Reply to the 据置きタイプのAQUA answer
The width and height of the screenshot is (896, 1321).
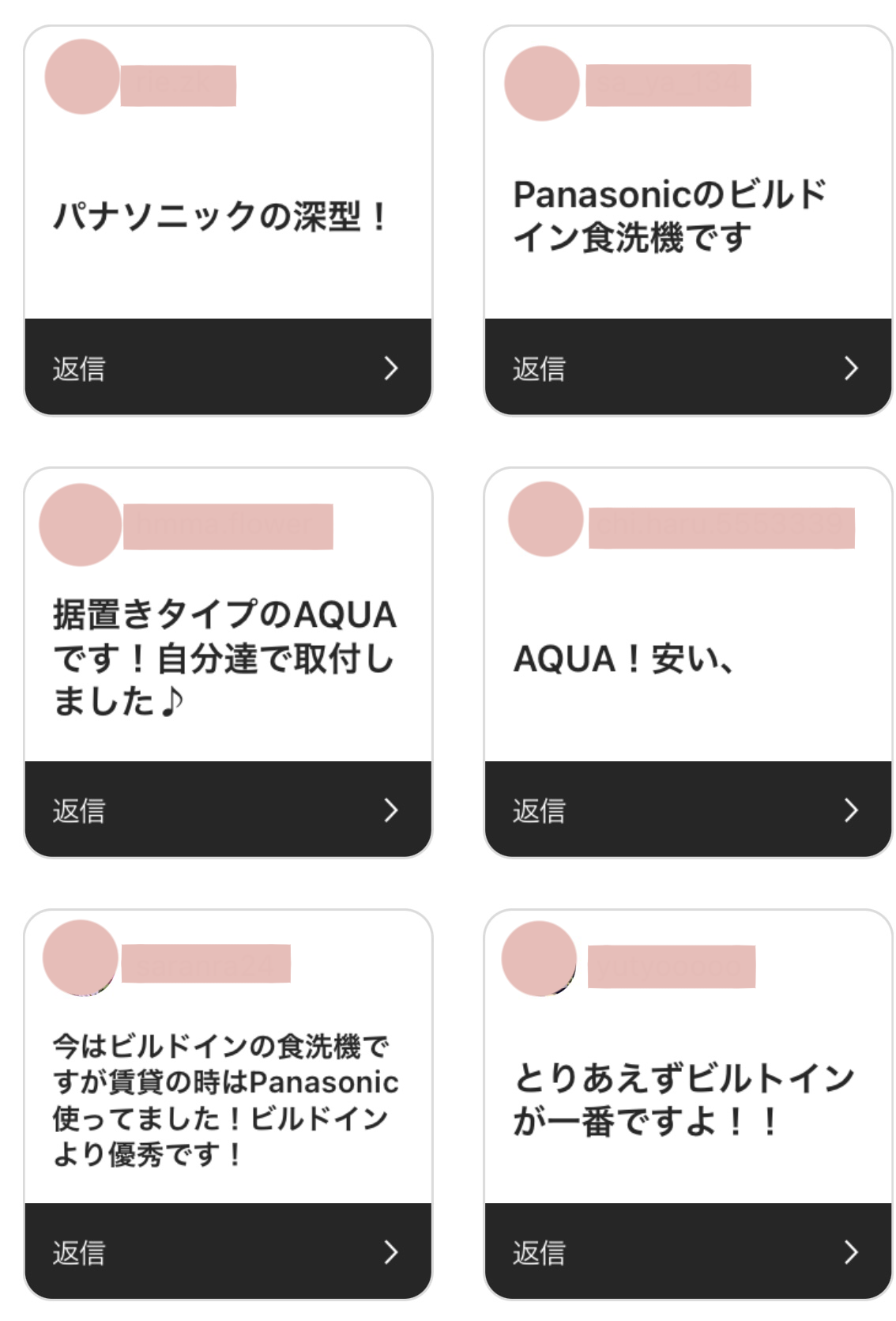(x=228, y=810)
